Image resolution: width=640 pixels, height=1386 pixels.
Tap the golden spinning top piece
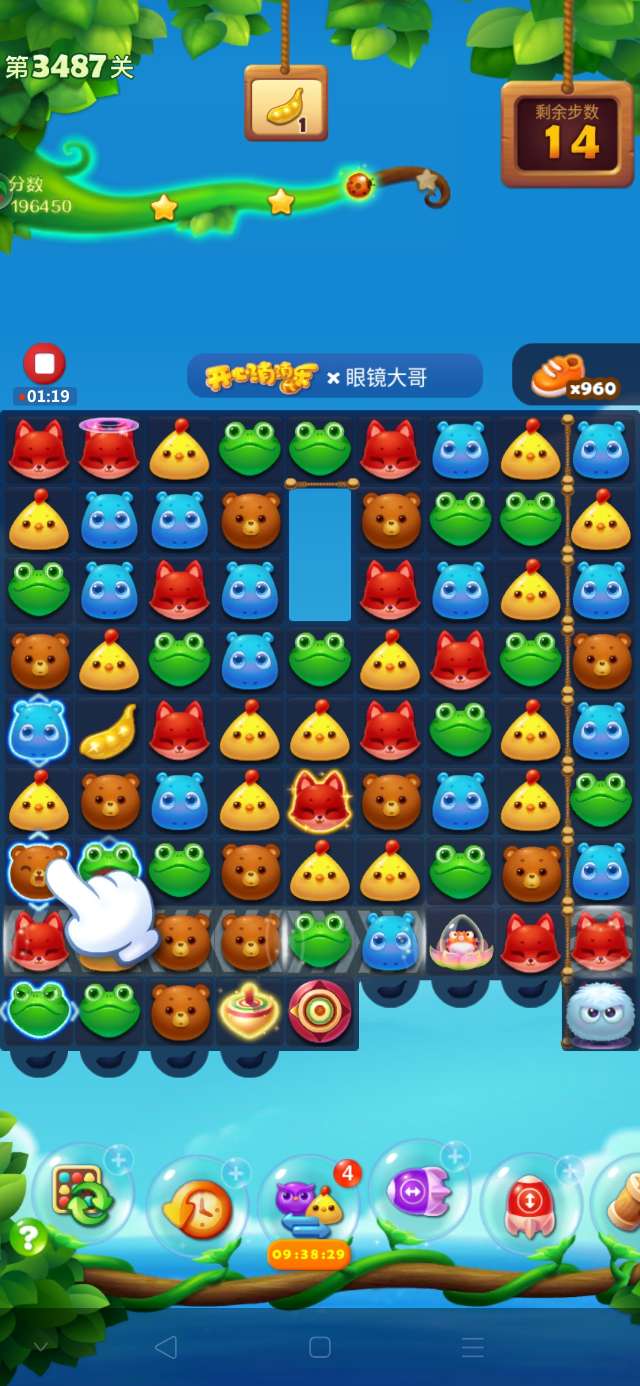tap(249, 1011)
